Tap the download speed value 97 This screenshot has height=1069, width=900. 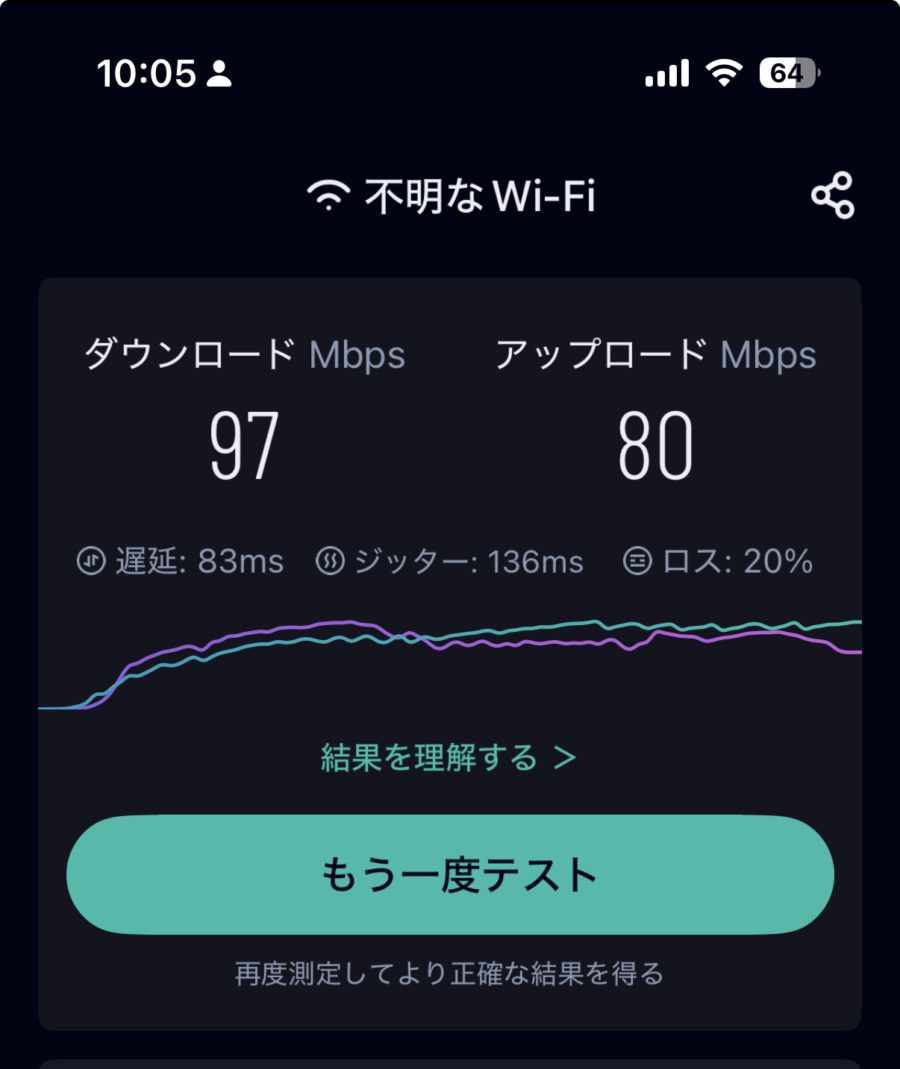pos(243,445)
